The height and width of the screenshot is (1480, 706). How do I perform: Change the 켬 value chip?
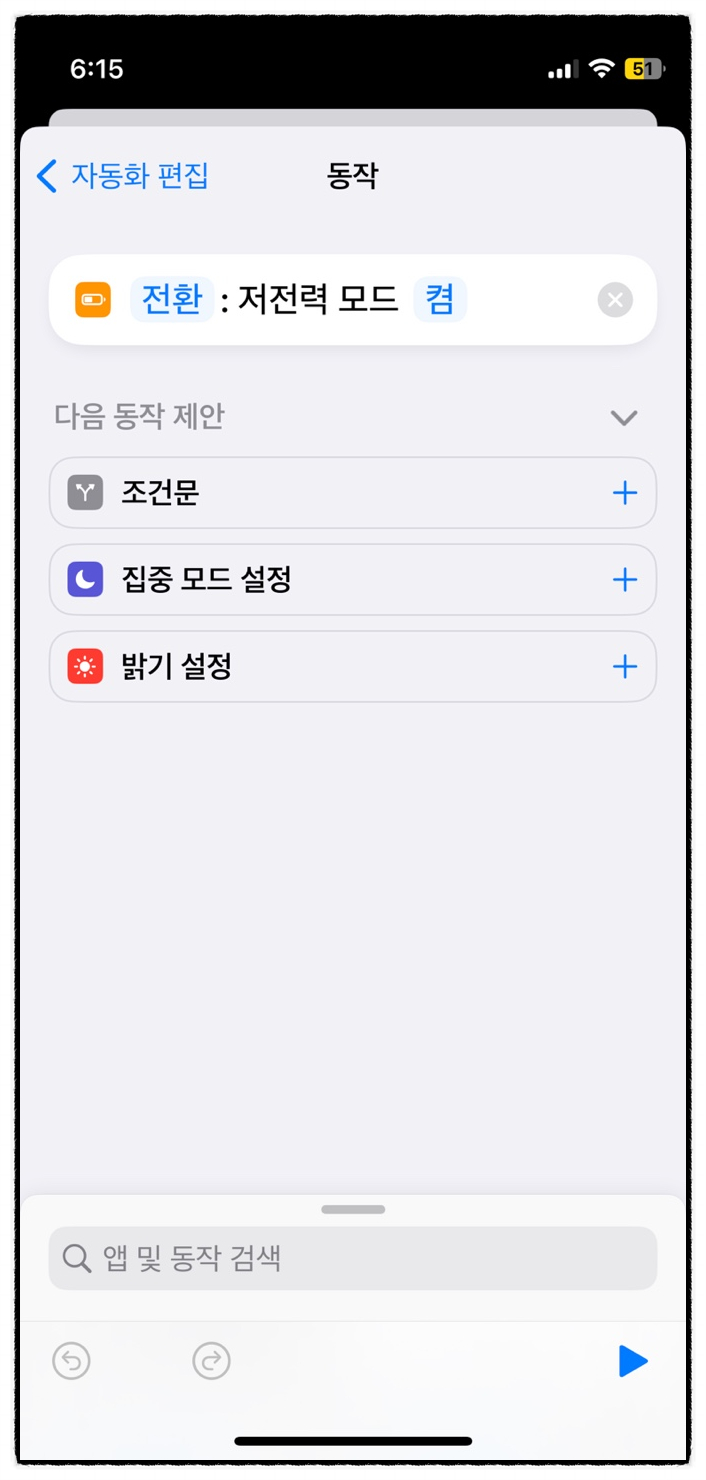pos(440,299)
